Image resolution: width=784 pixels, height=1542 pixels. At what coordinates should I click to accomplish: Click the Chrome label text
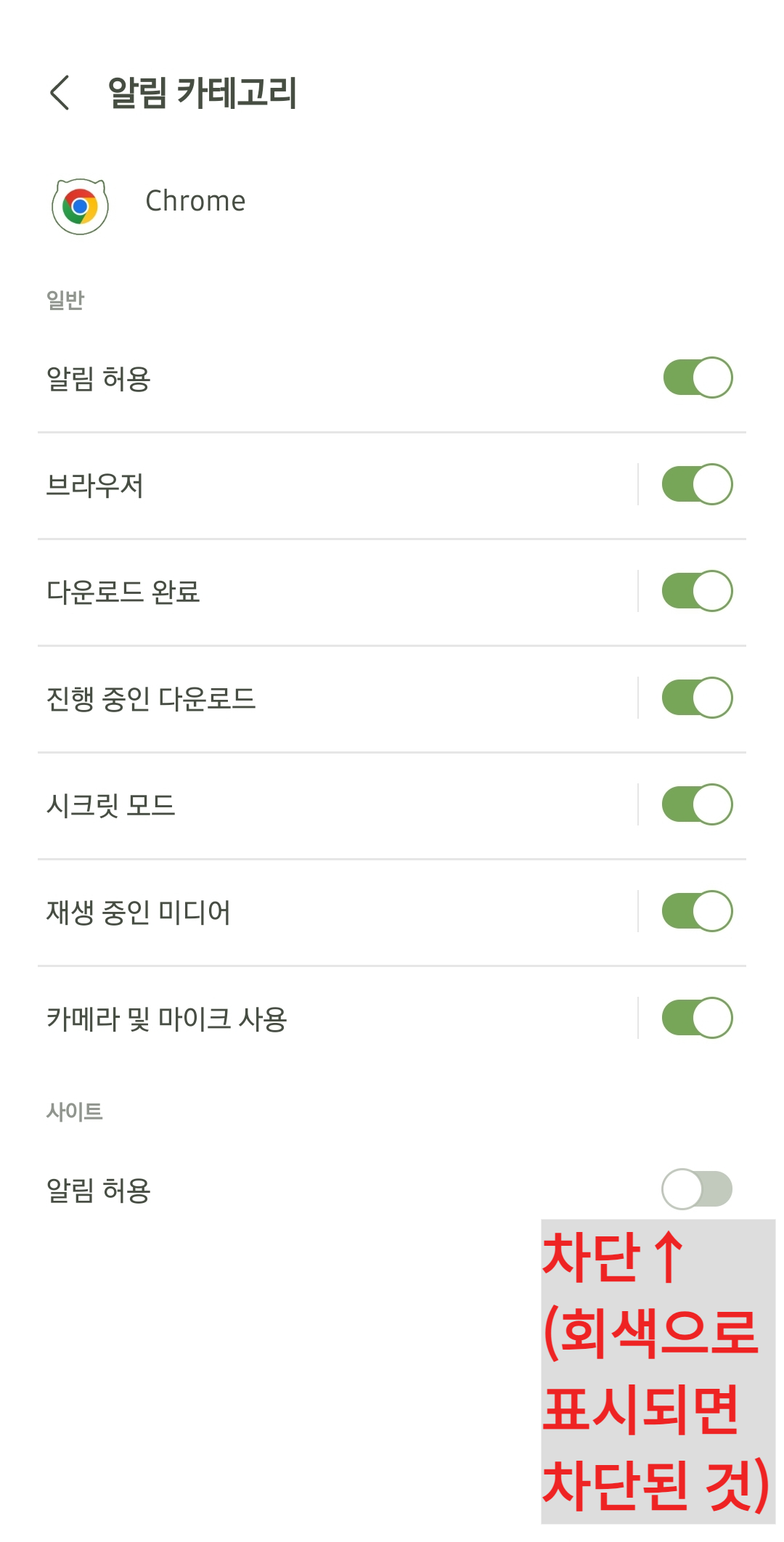click(x=194, y=202)
